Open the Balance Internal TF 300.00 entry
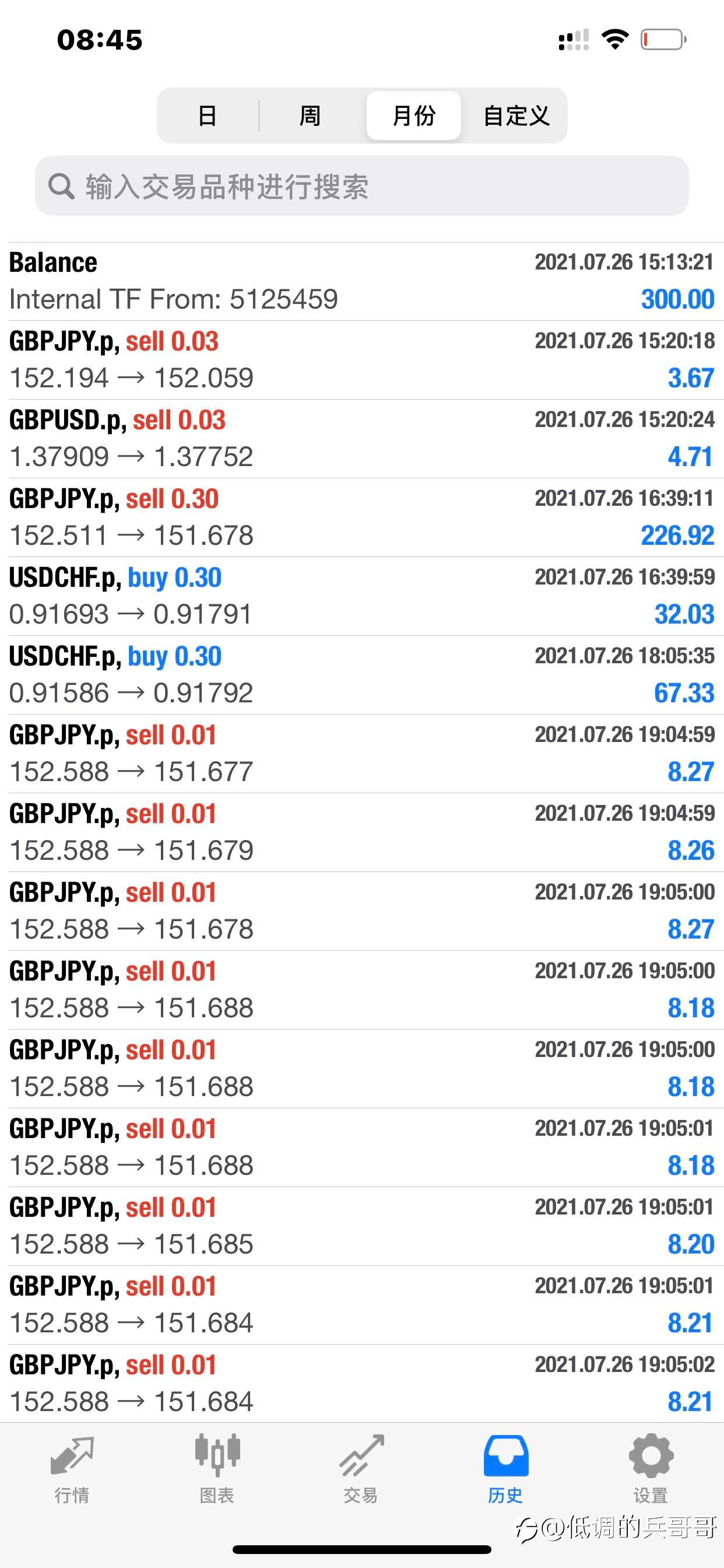The height and width of the screenshot is (1568, 724). 362,282
